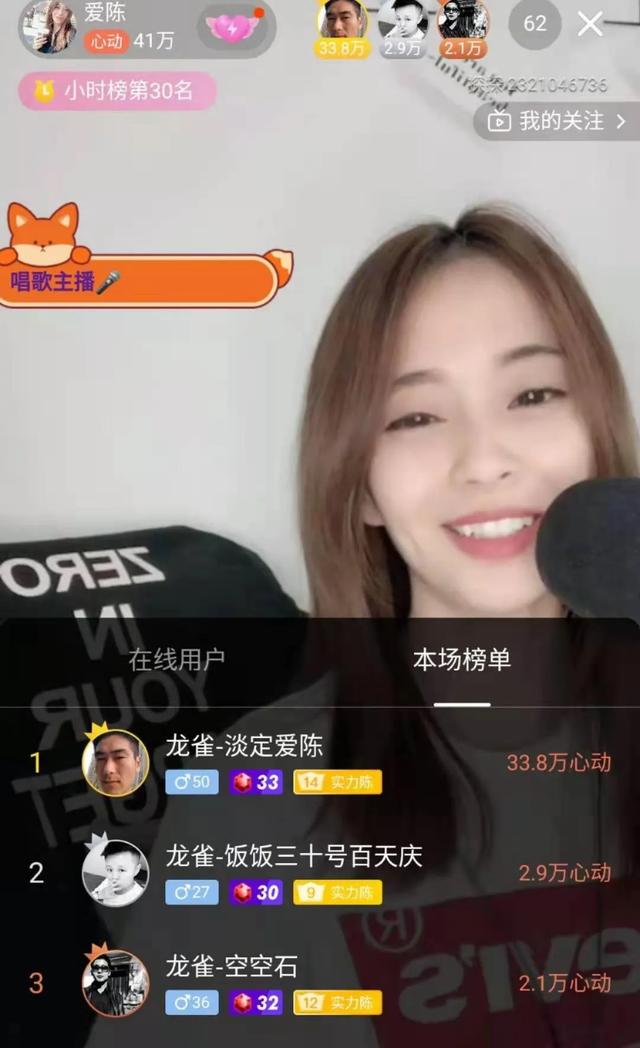Tap top contributor avatar with 33.8万
Image resolution: width=640 pixels, height=1048 pixels.
(342, 22)
